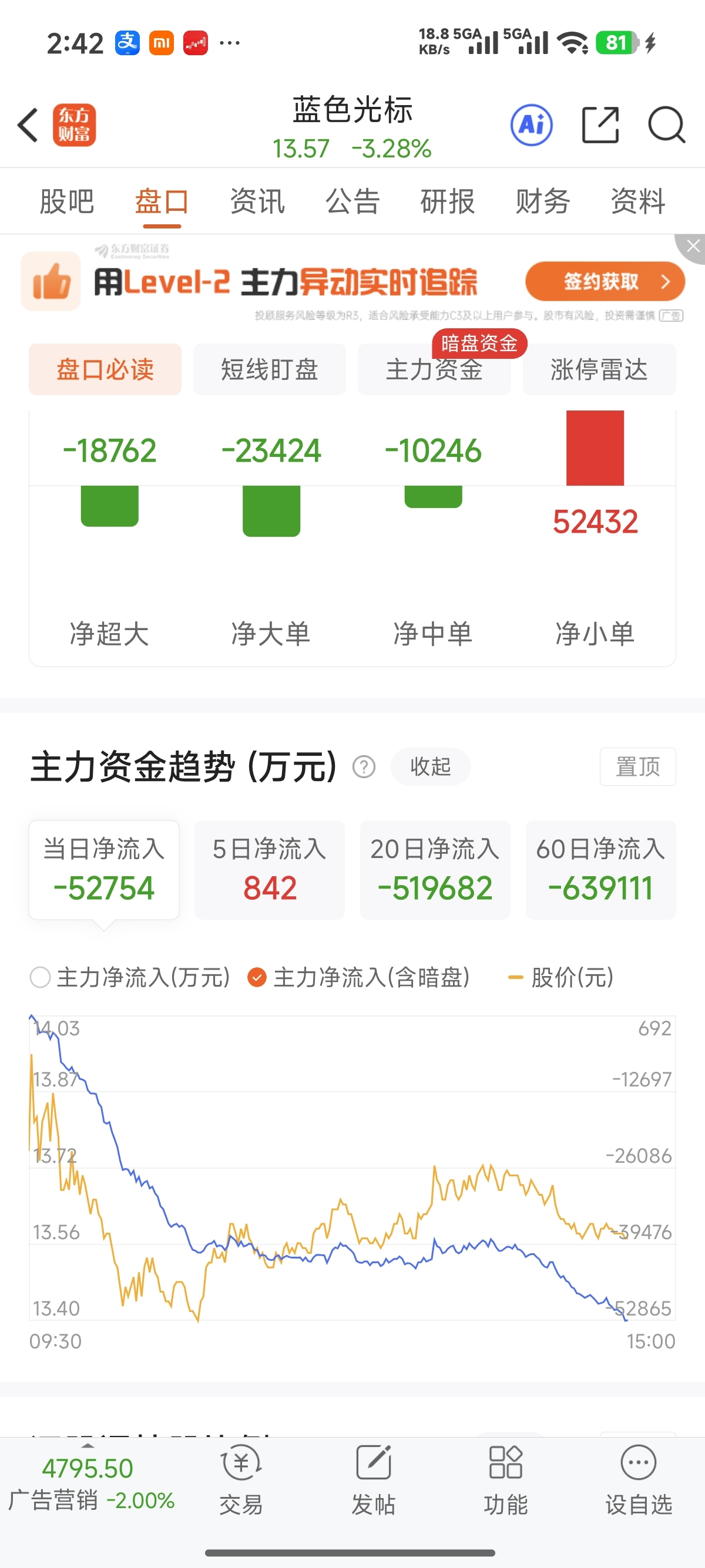Image resolution: width=705 pixels, height=1568 pixels.
Task: Add stock to watchlist via 设自选
Action: click(x=638, y=1479)
